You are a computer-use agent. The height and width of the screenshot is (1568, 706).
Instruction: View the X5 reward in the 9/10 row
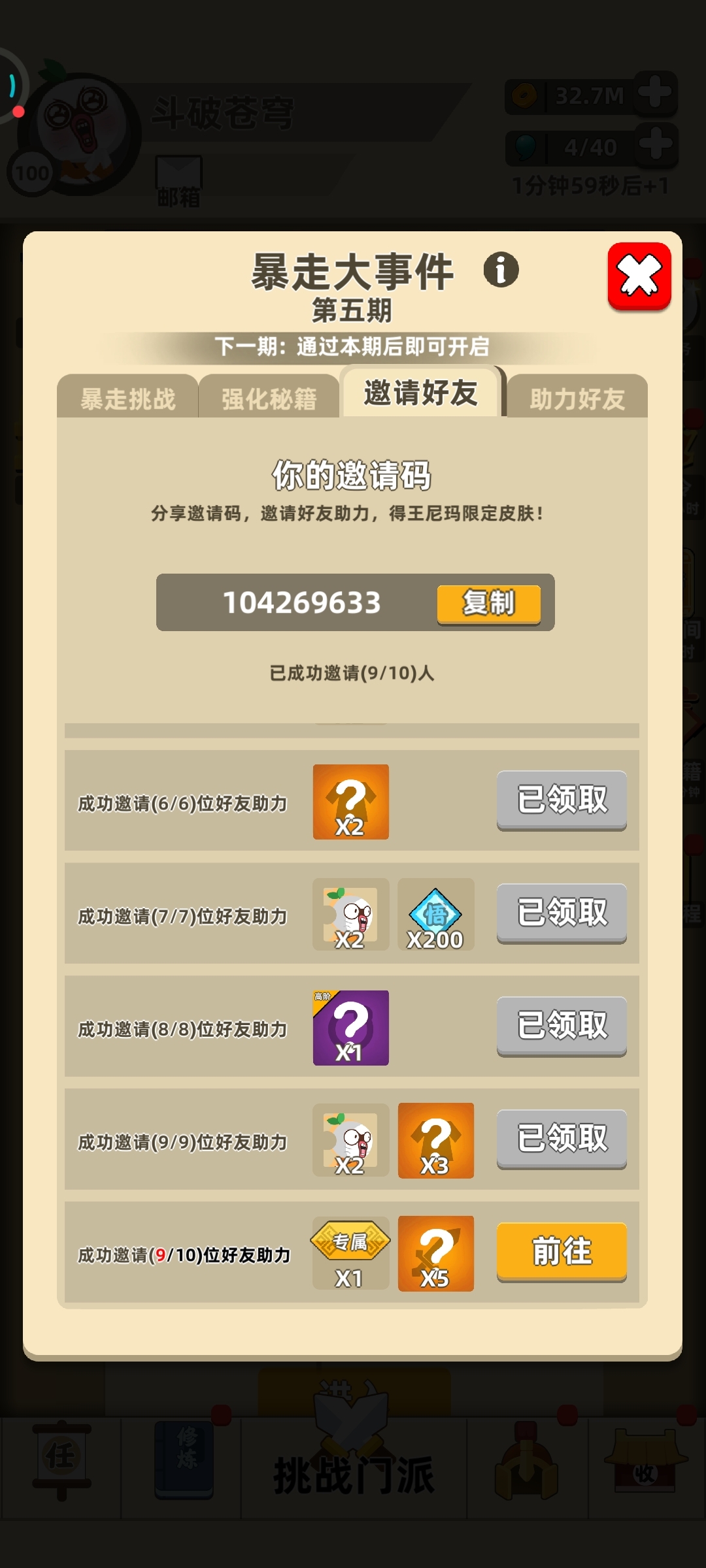tap(435, 1253)
